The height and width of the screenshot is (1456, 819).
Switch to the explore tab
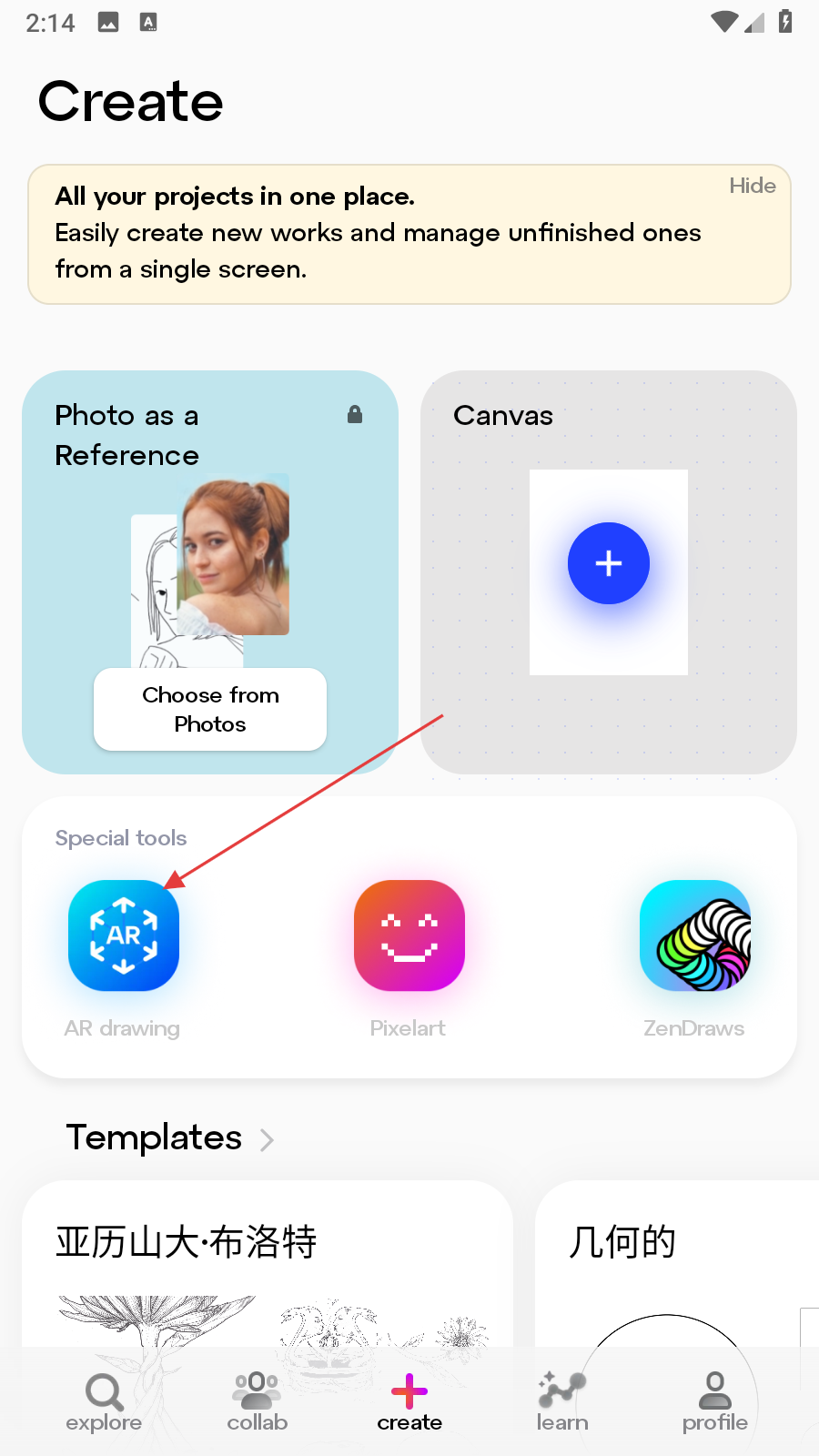[104, 1402]
